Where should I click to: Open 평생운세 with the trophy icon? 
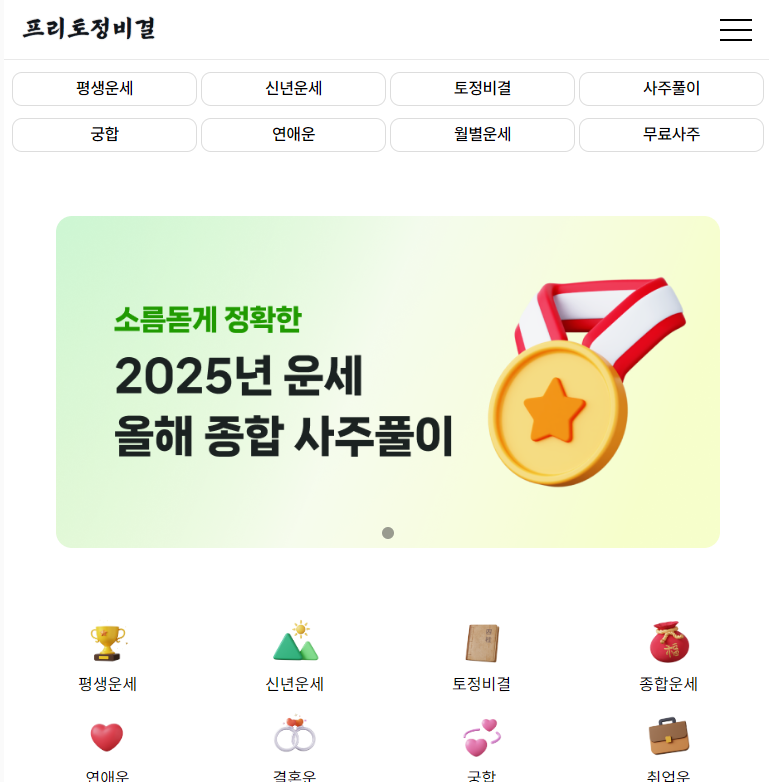[107, 657]
